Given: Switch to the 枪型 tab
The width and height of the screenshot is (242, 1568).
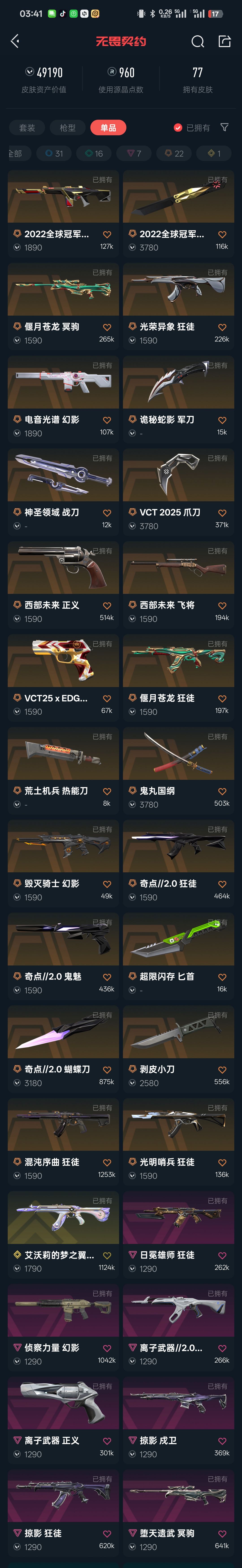Looking at the screenshot, I should 68,128.
